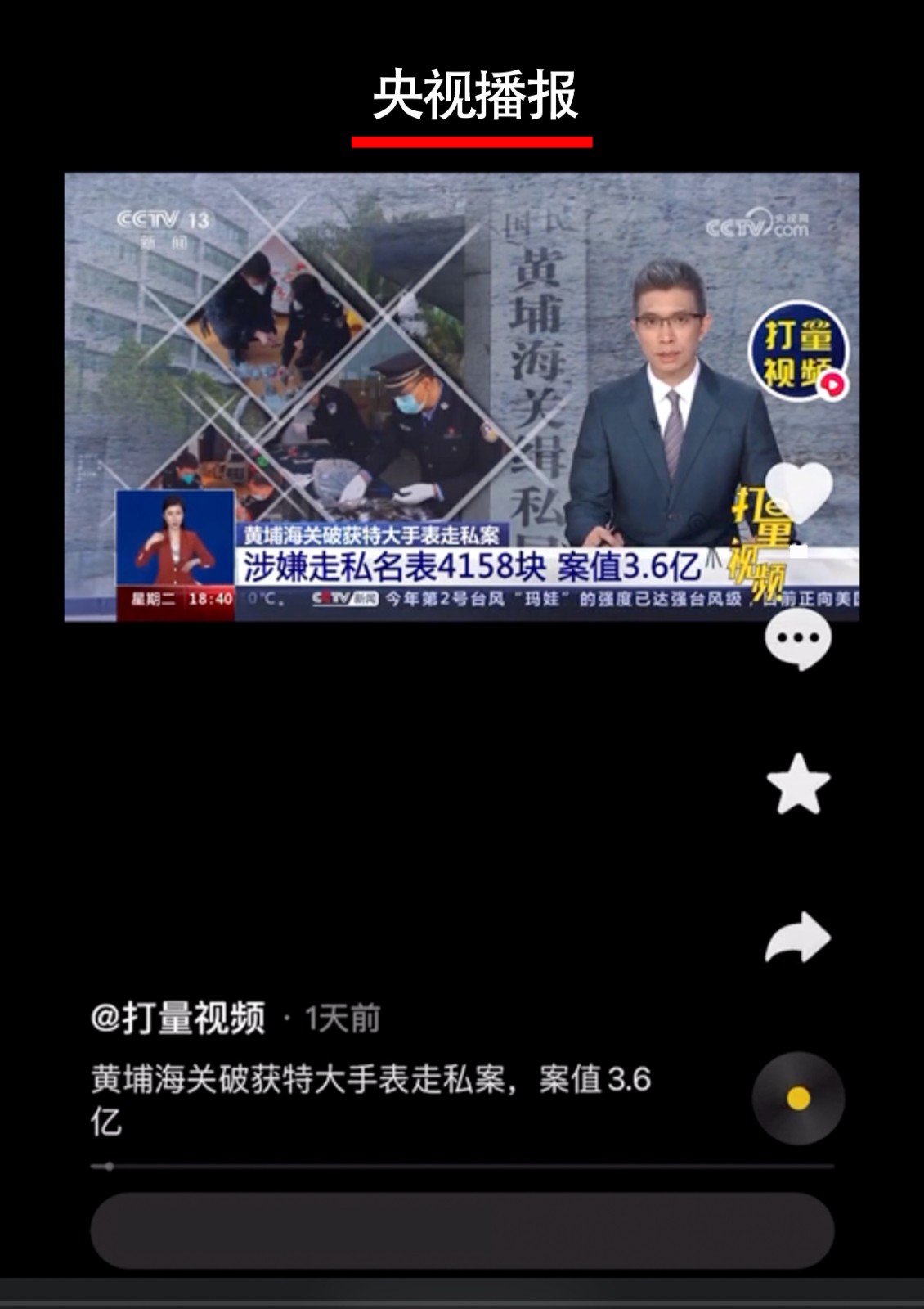Share this video with the arrow icon
Screen dimensions: 924x1309
798,936
